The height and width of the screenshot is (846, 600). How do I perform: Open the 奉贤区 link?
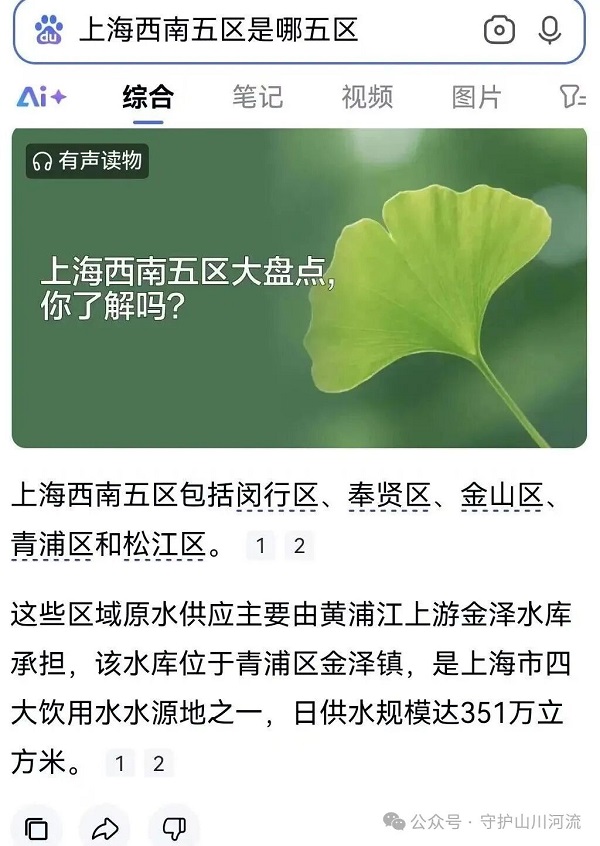(389, 495)
